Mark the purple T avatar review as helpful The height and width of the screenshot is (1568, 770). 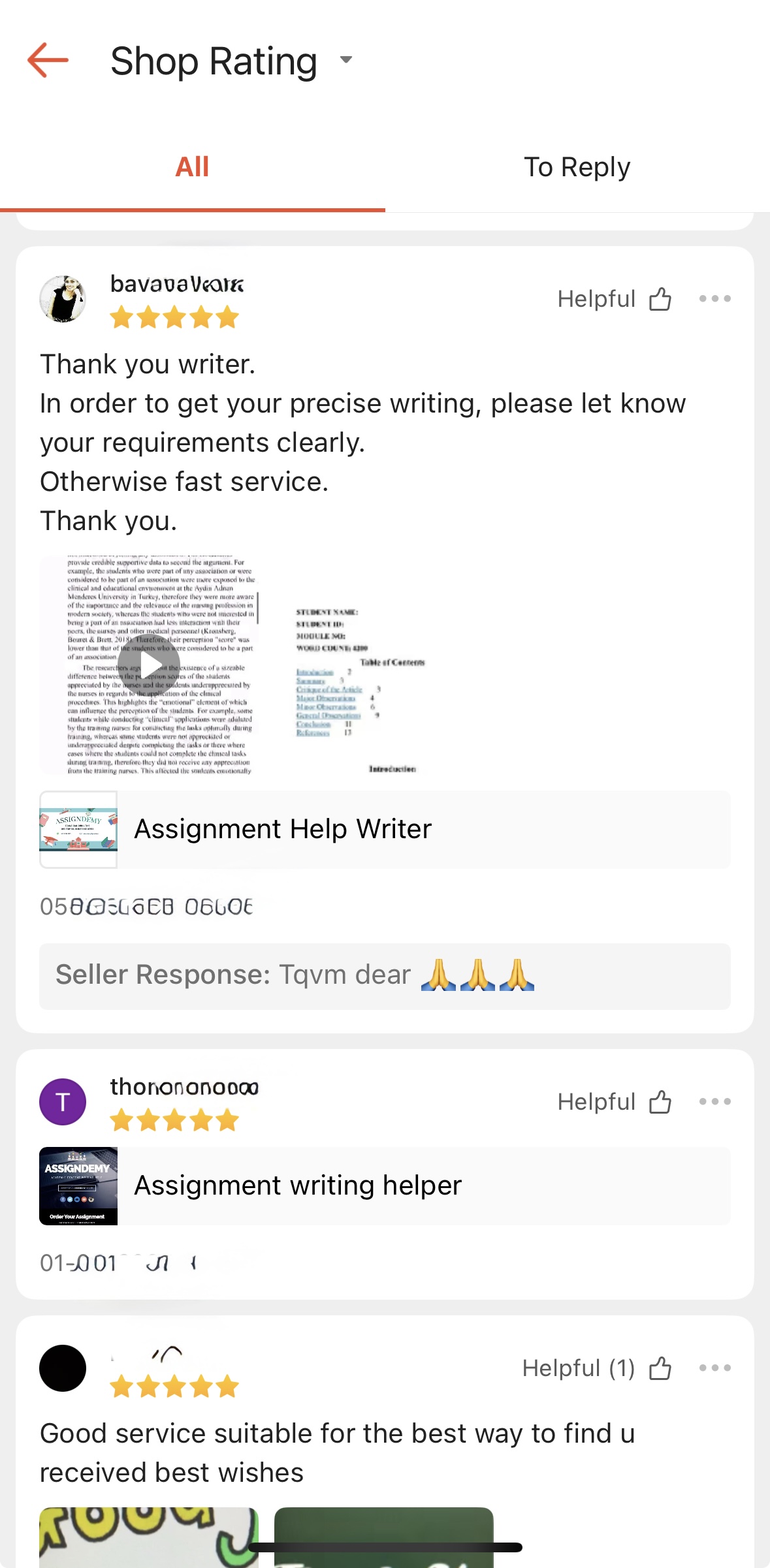tap(660, 1102)
